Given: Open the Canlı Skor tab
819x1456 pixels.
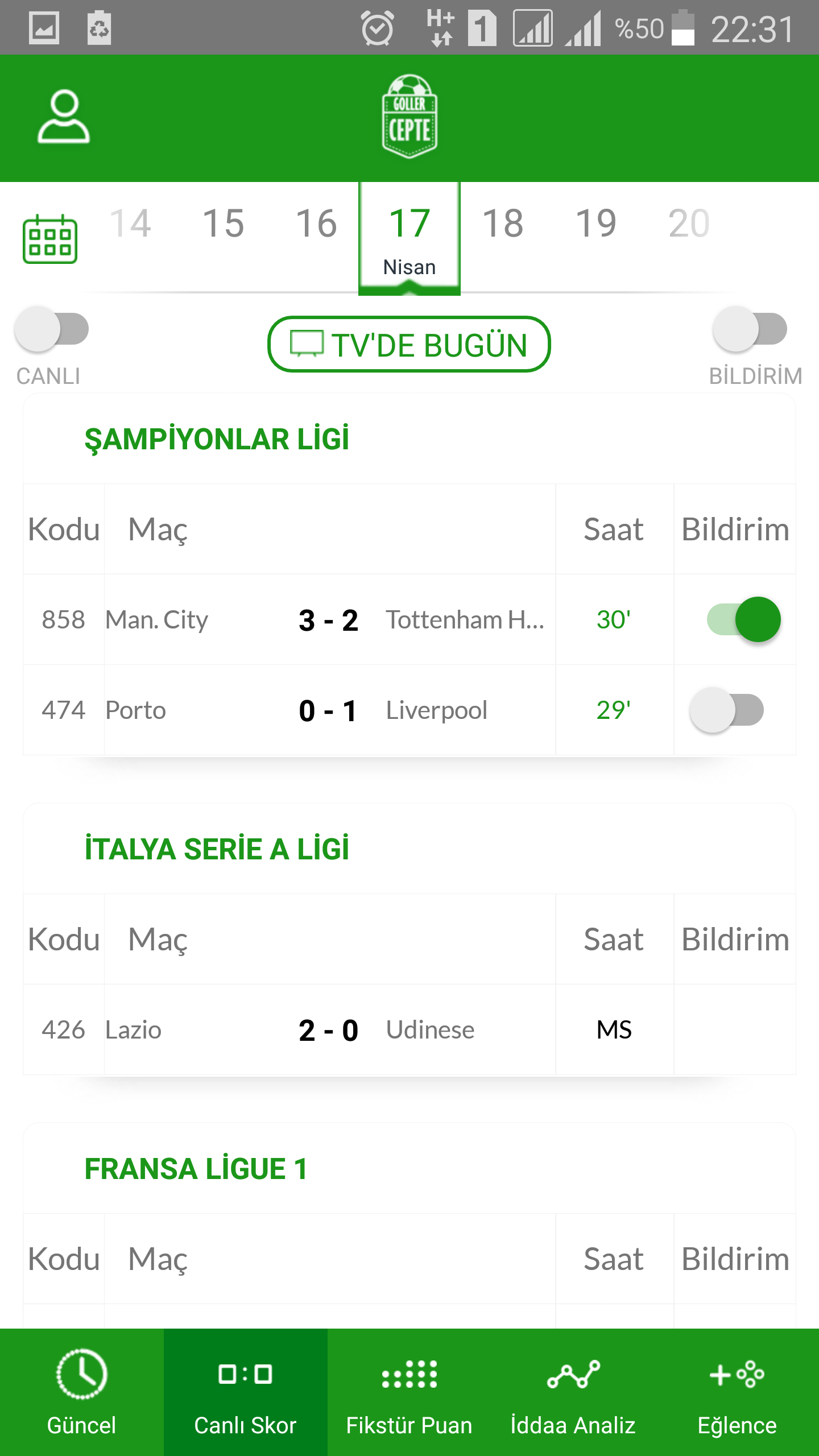Looking at the screenshot, I should point(246,1392).
